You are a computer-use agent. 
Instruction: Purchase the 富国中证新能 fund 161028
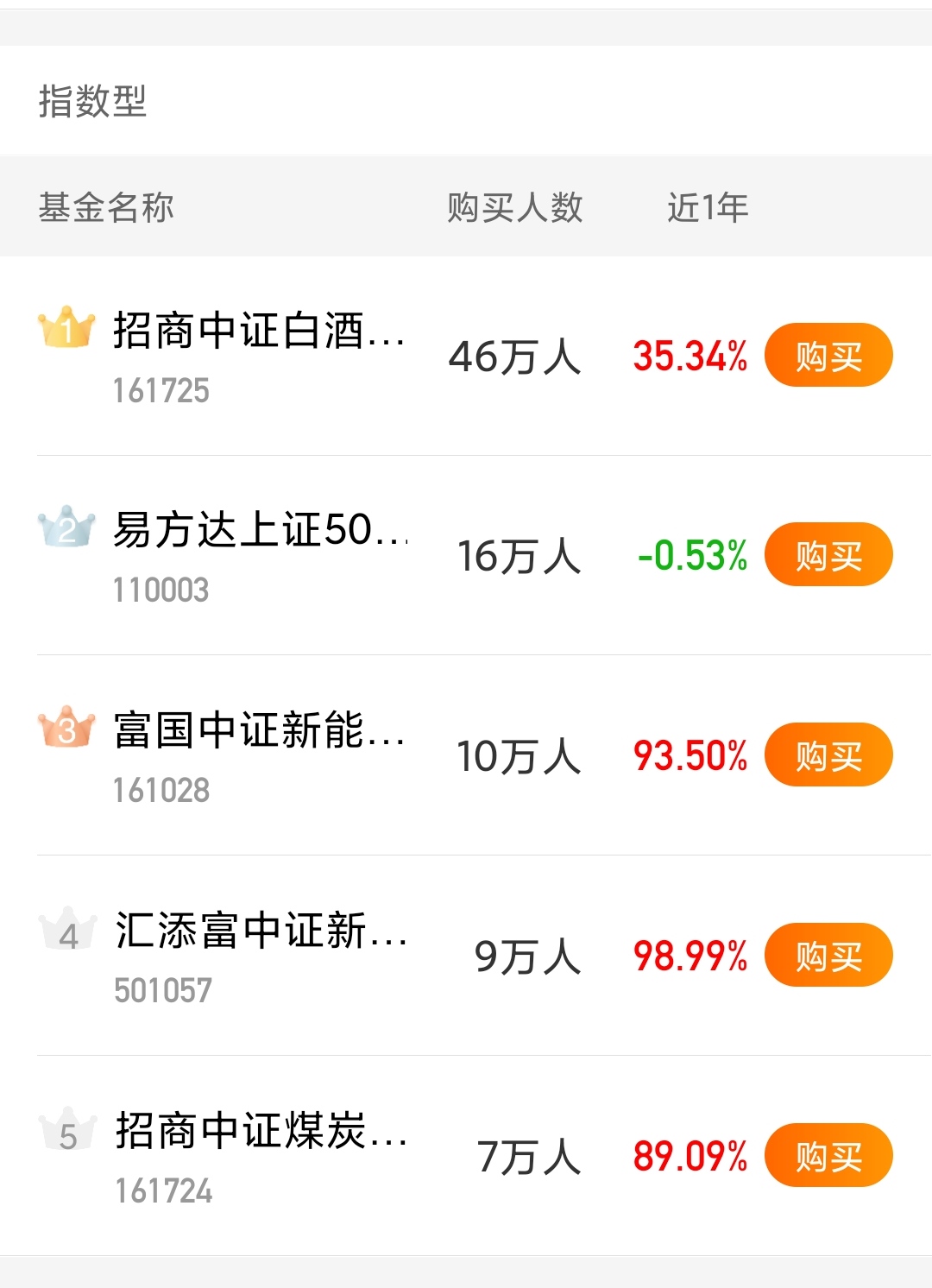[828, 755]
